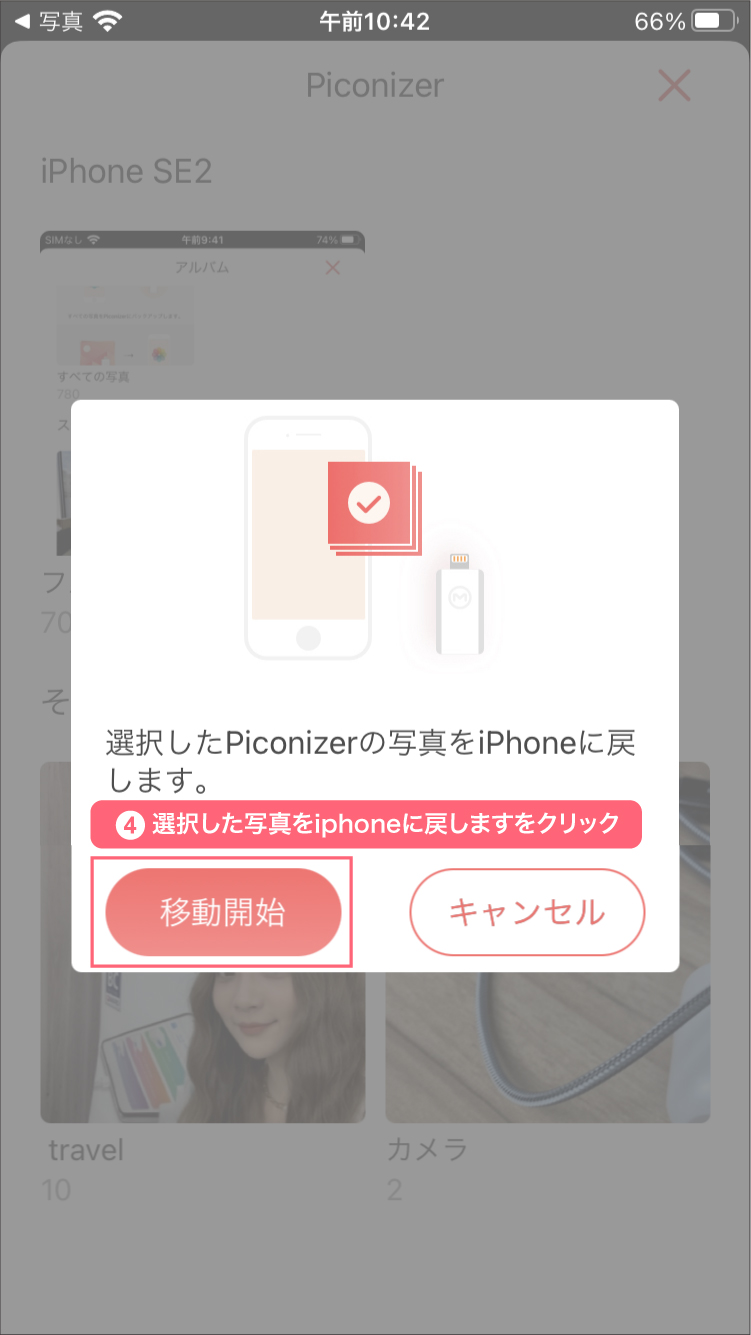Viewport: 751px width, 1335px height.
Task: Cancel the dialog with キャンセル
Action: pyautogui.click(x=527, y=912)
